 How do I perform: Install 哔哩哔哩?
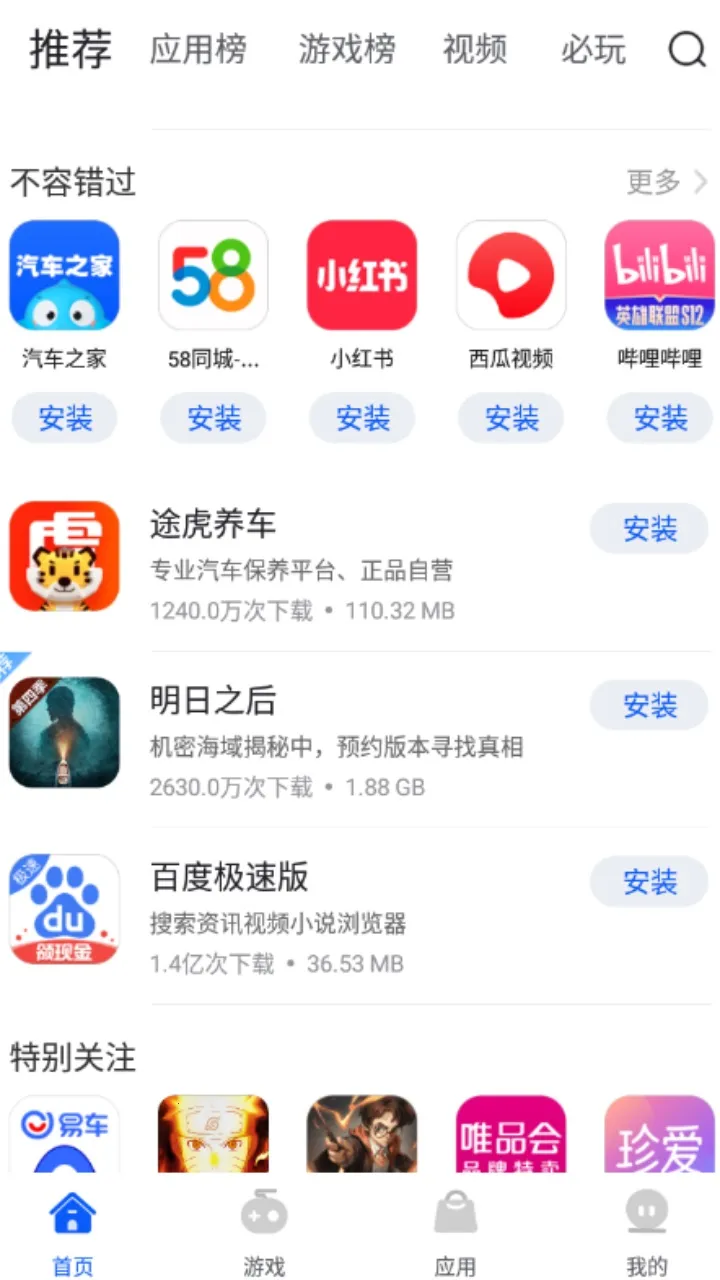(660, 418)
